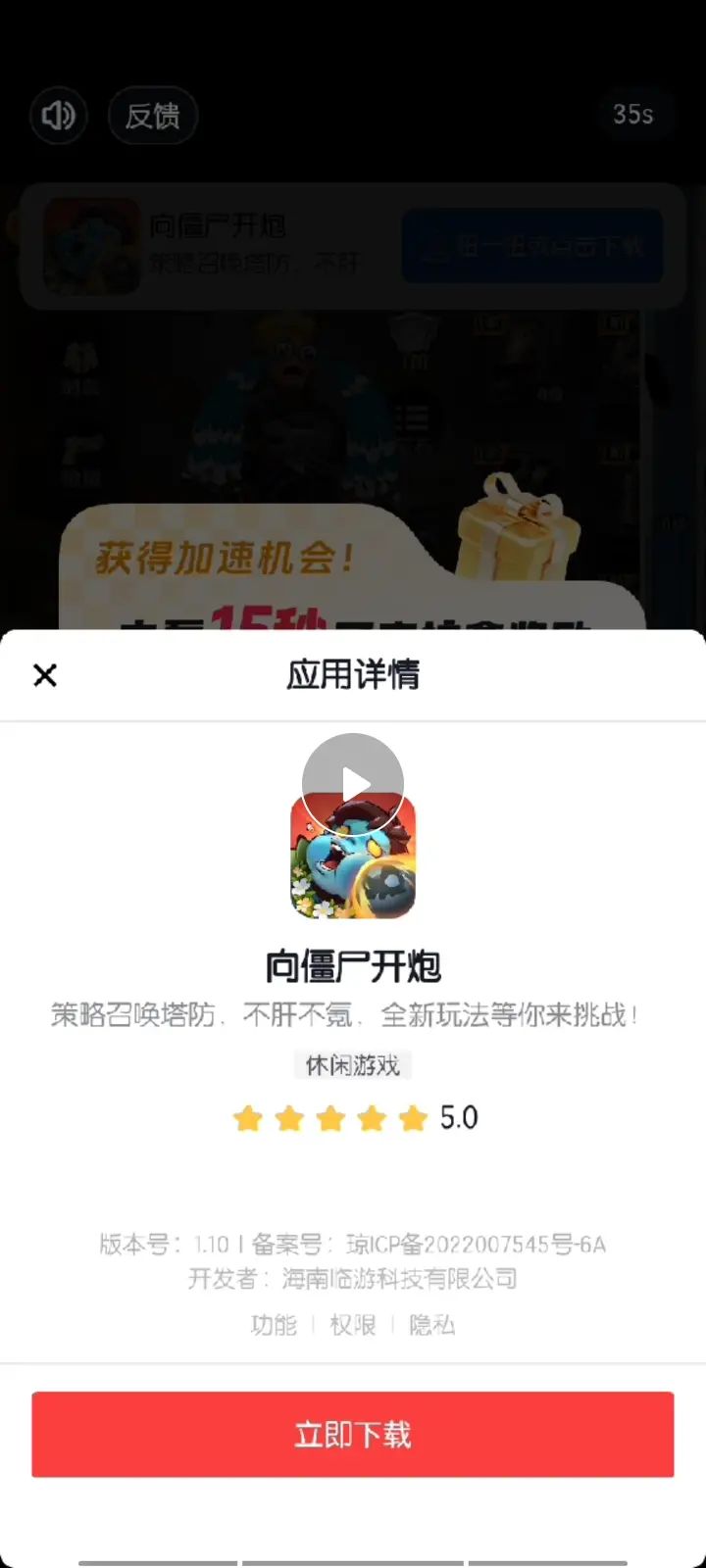This screenshot has height=1568, width=706.
Task: Close the 应用详情 panel
Action: point(44,675)
